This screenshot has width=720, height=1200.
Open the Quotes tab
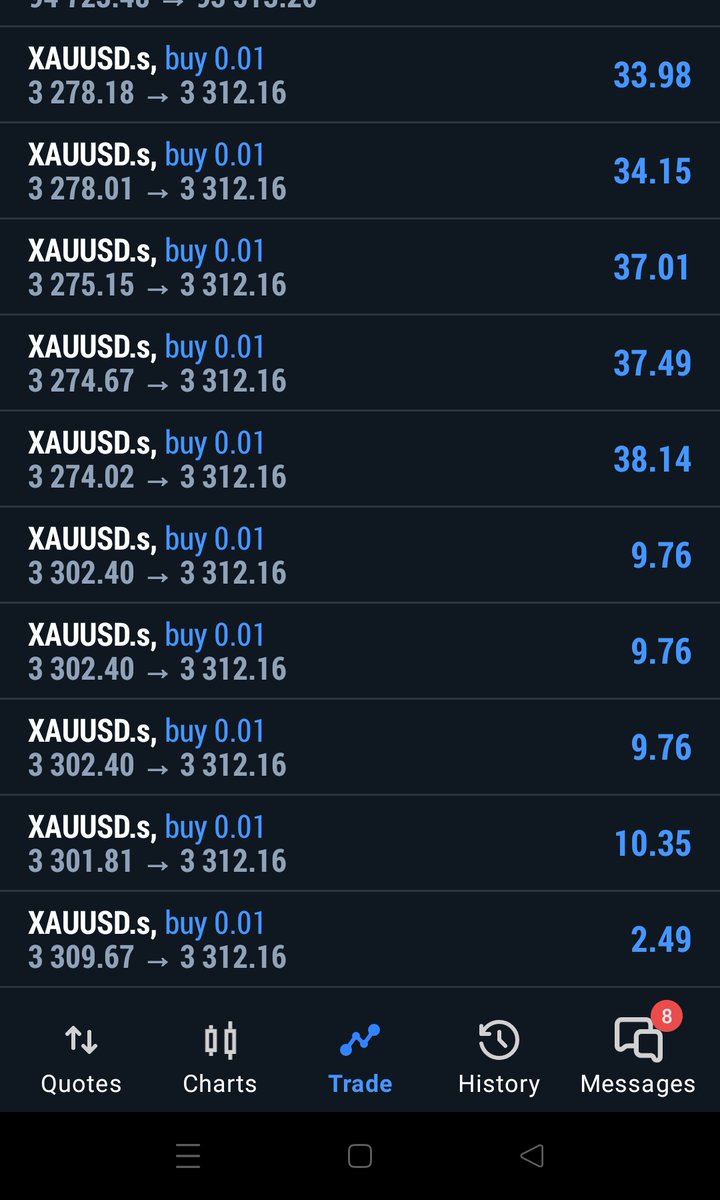pos(81,1058)
